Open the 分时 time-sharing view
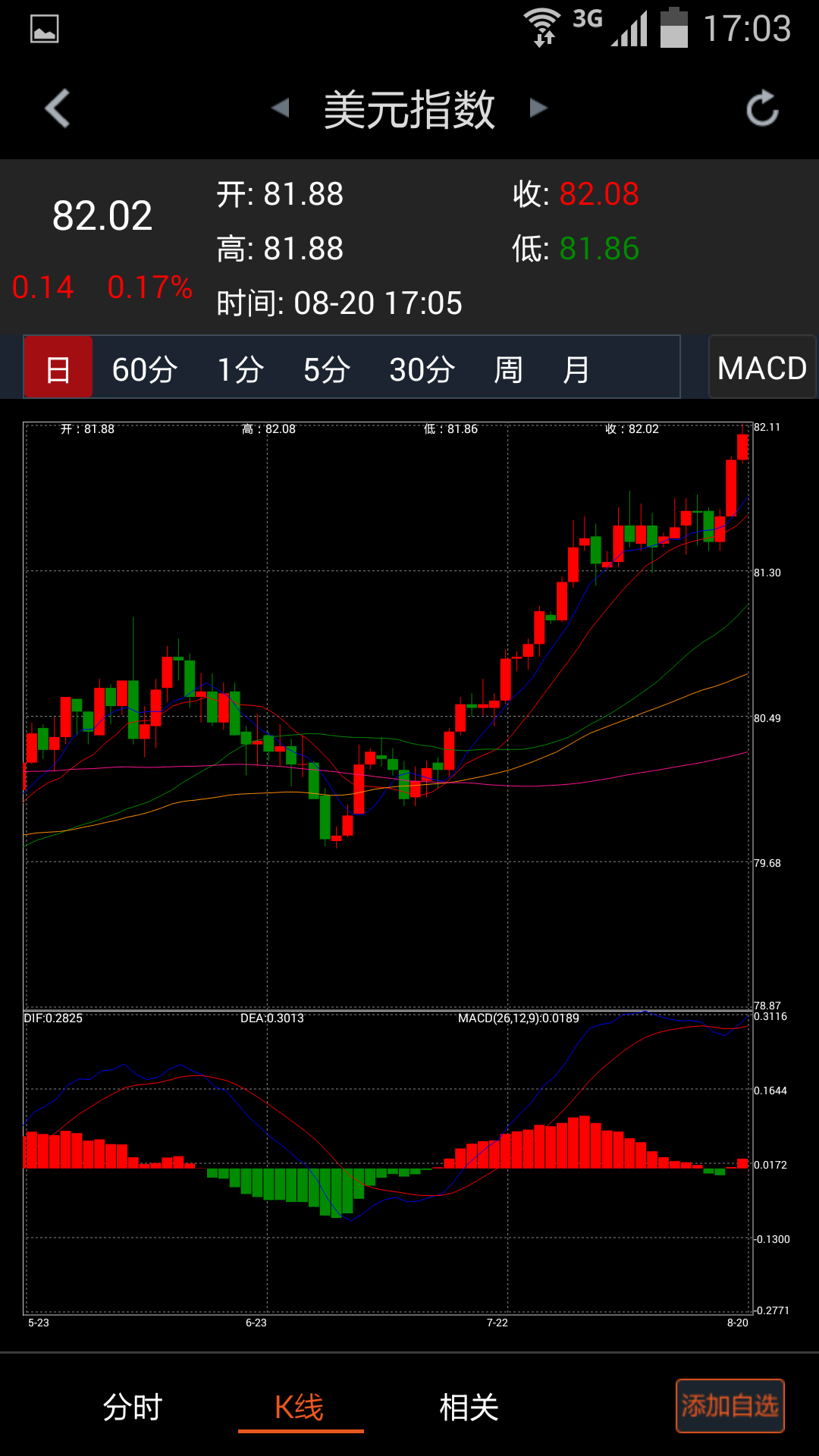The image size is (819, 1456). [x=133, y=1407]
